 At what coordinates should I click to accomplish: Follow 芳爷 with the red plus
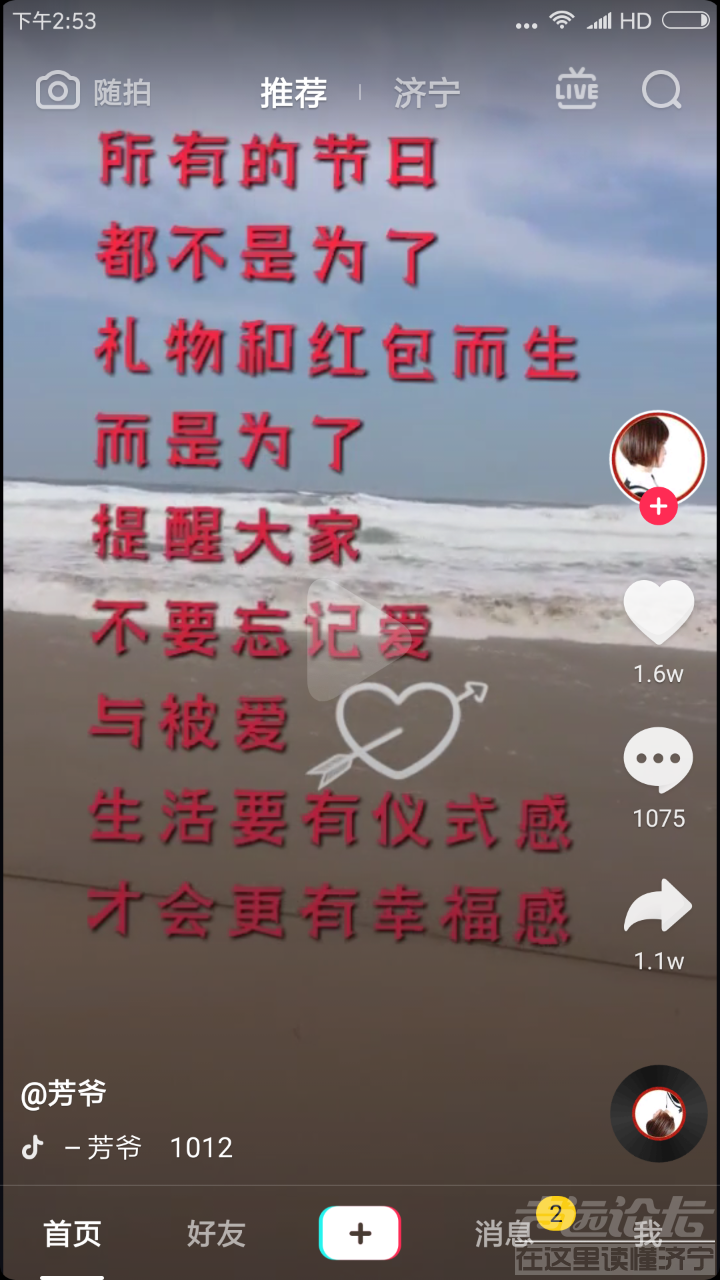click(x=658, y=507)
